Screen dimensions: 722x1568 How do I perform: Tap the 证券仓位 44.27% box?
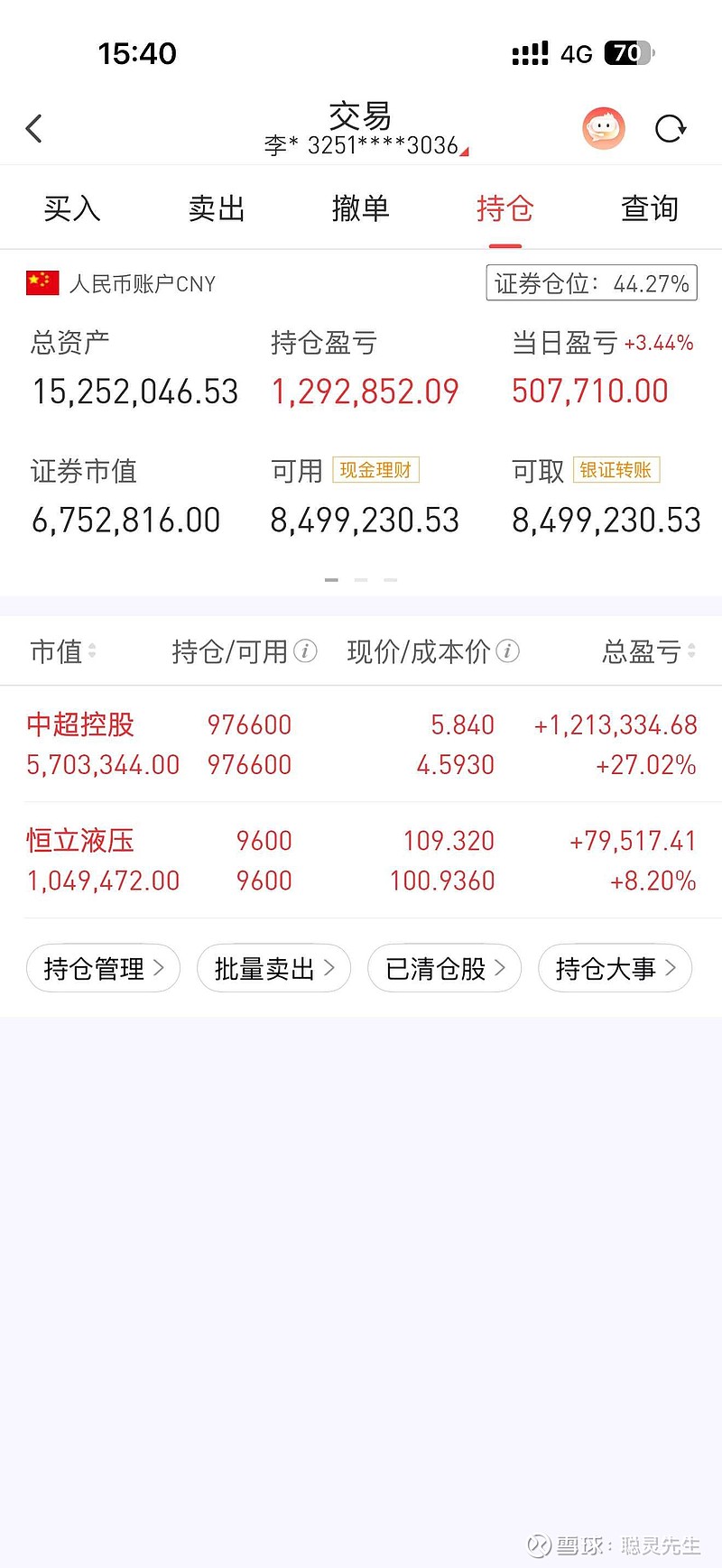click(x=591, y=283)
